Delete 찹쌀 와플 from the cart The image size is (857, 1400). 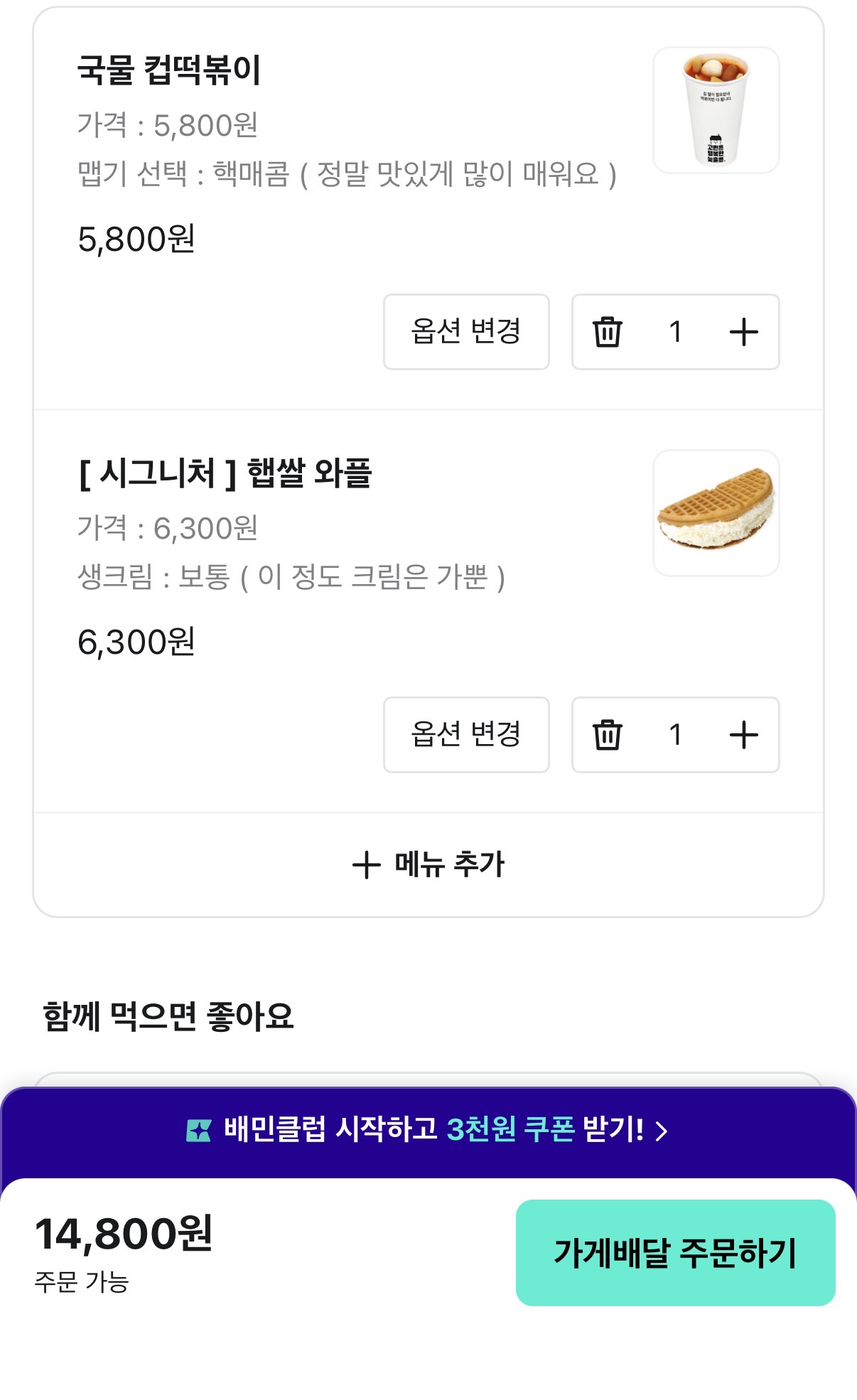(x=608, y=735)
